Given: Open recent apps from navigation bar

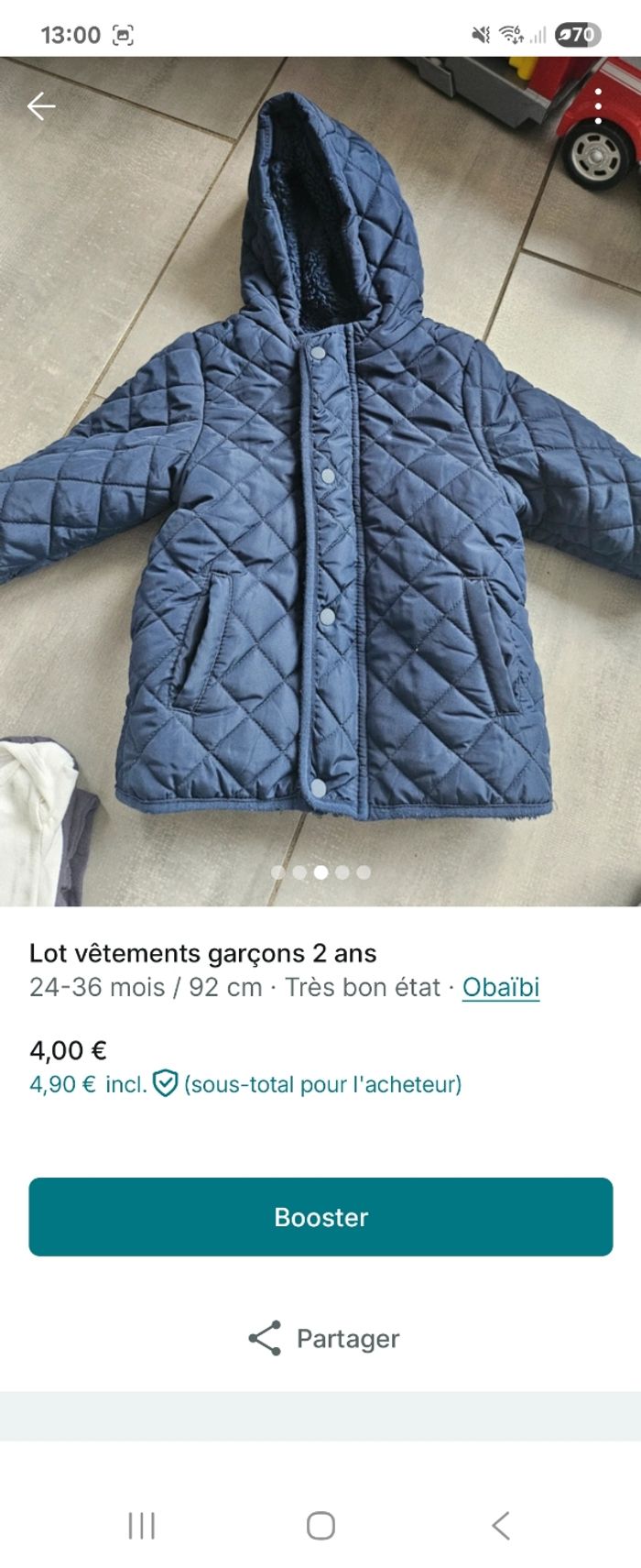Looking at the screenshot, I should 142,1525.
